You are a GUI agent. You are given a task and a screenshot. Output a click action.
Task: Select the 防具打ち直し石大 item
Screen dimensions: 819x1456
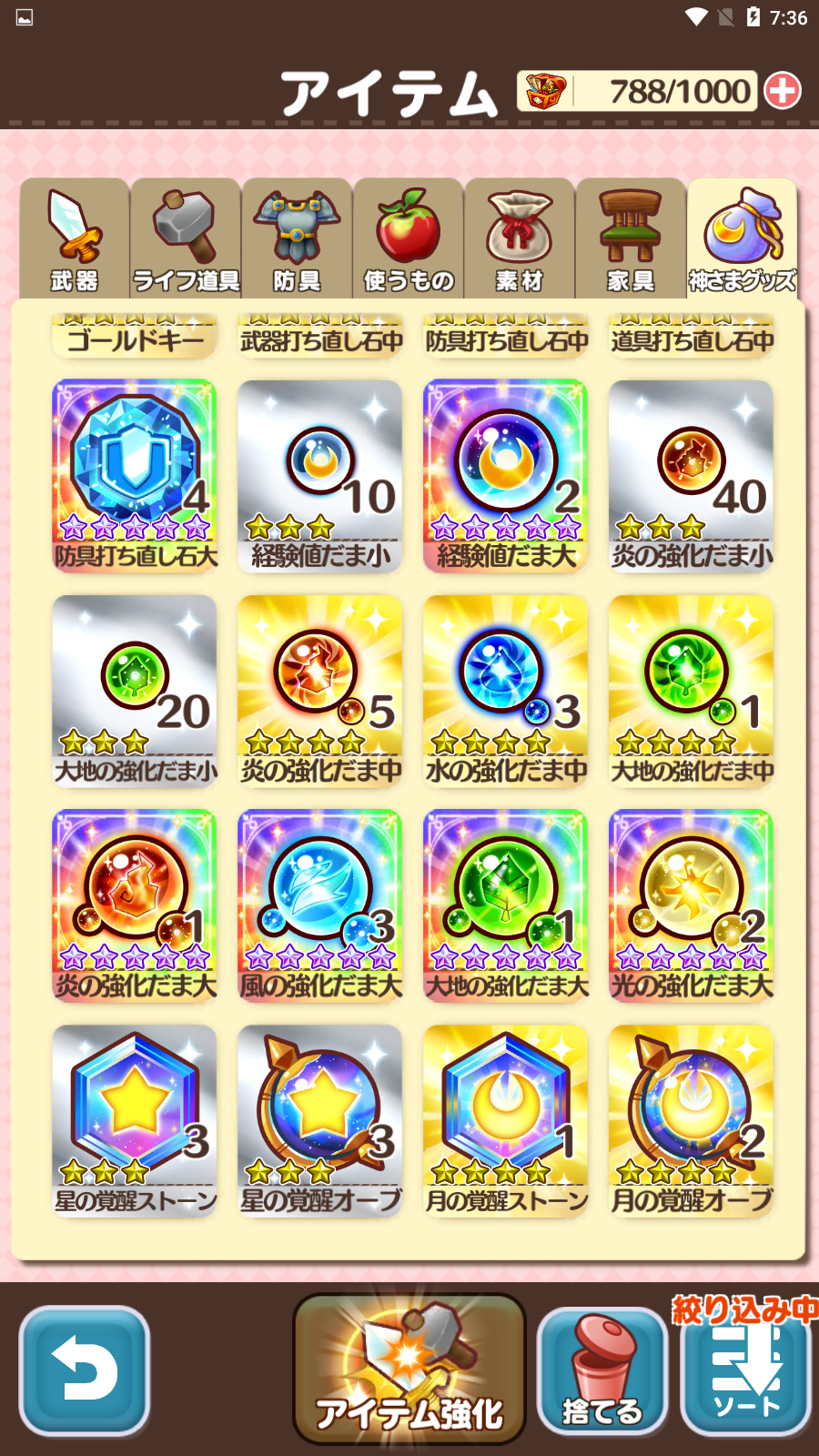(x=134, y=475)
